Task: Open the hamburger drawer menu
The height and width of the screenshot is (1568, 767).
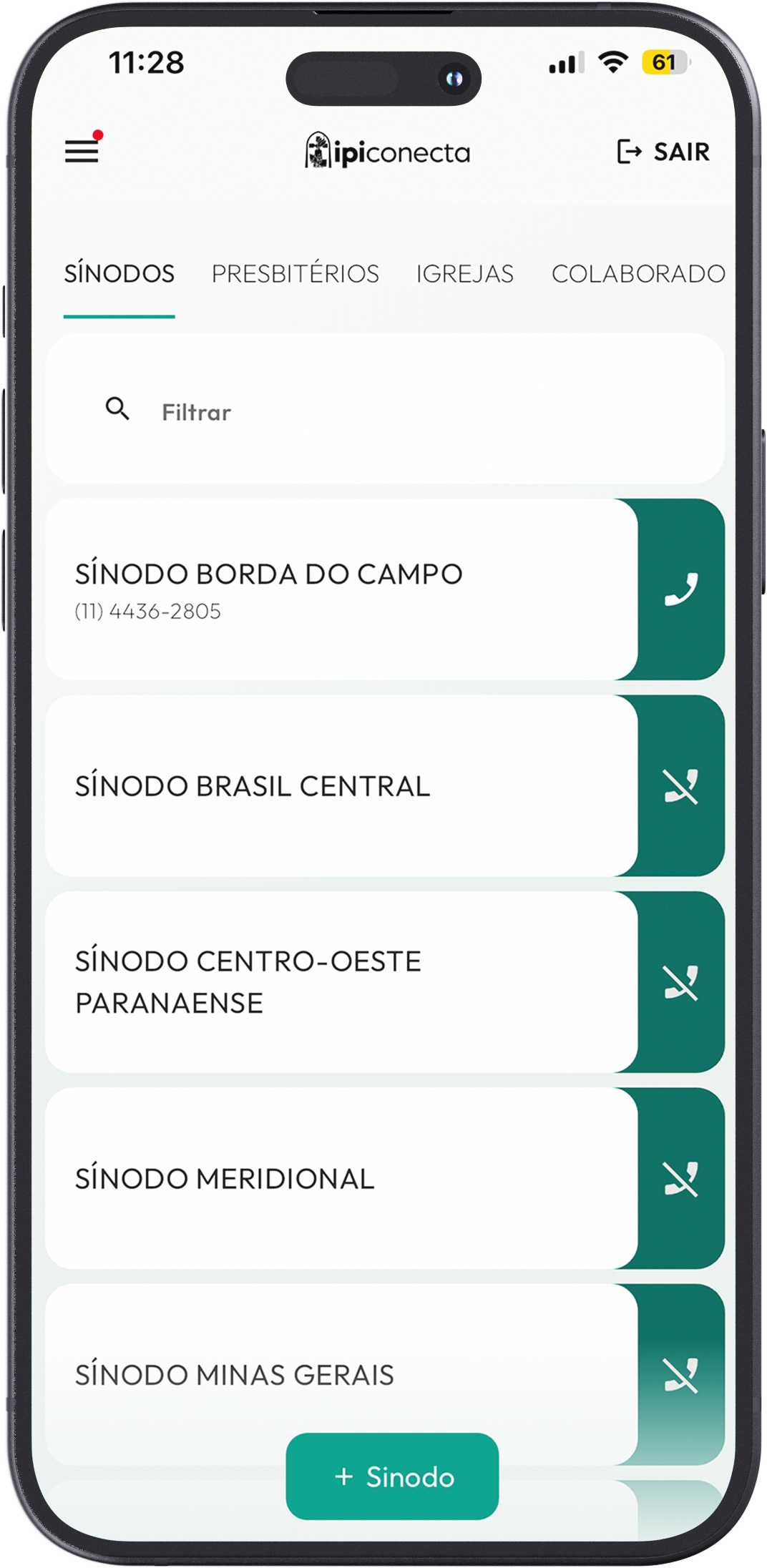Action: [82, 151]
